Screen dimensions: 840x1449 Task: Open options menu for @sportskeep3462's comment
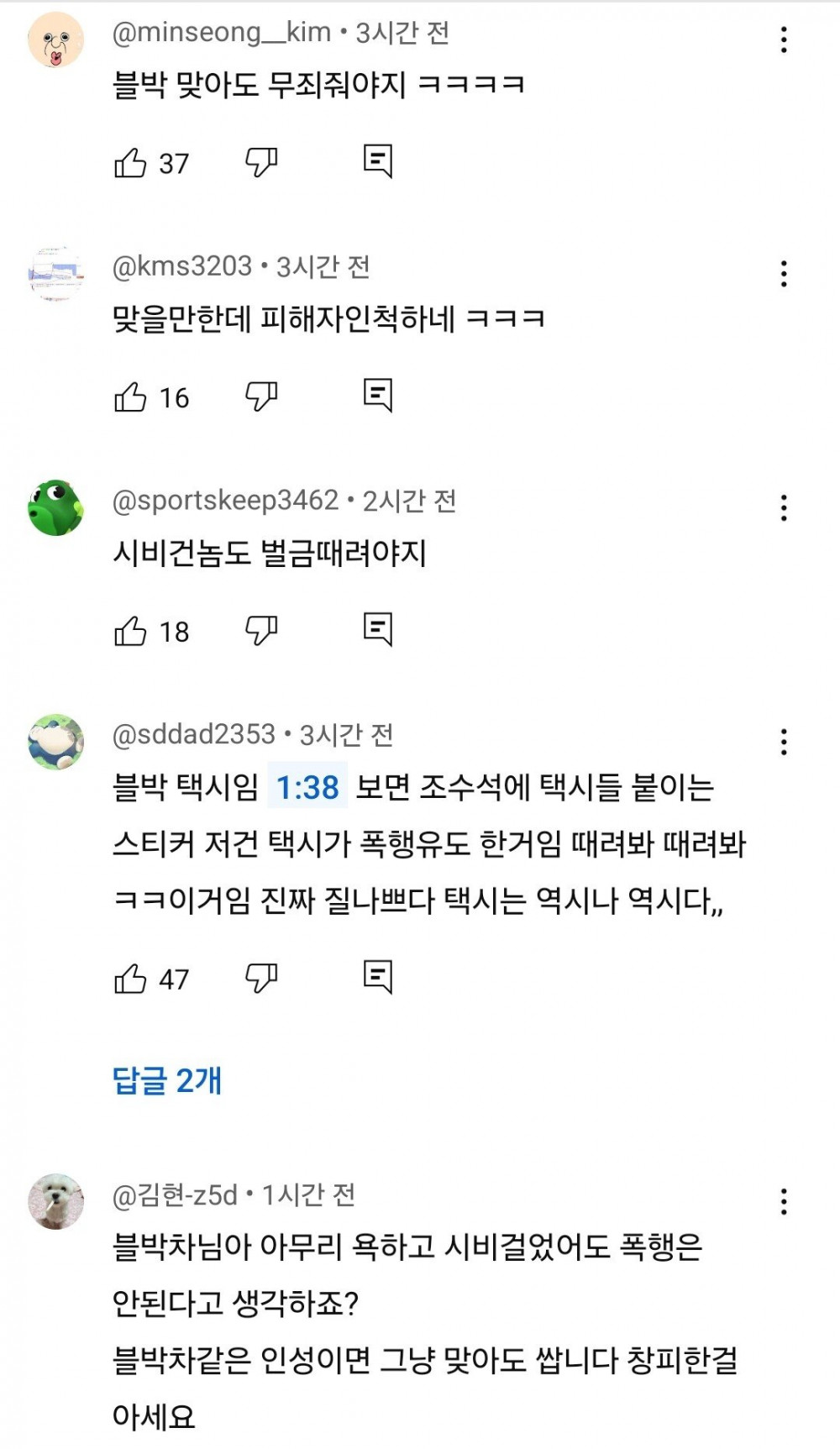(784, 507)
